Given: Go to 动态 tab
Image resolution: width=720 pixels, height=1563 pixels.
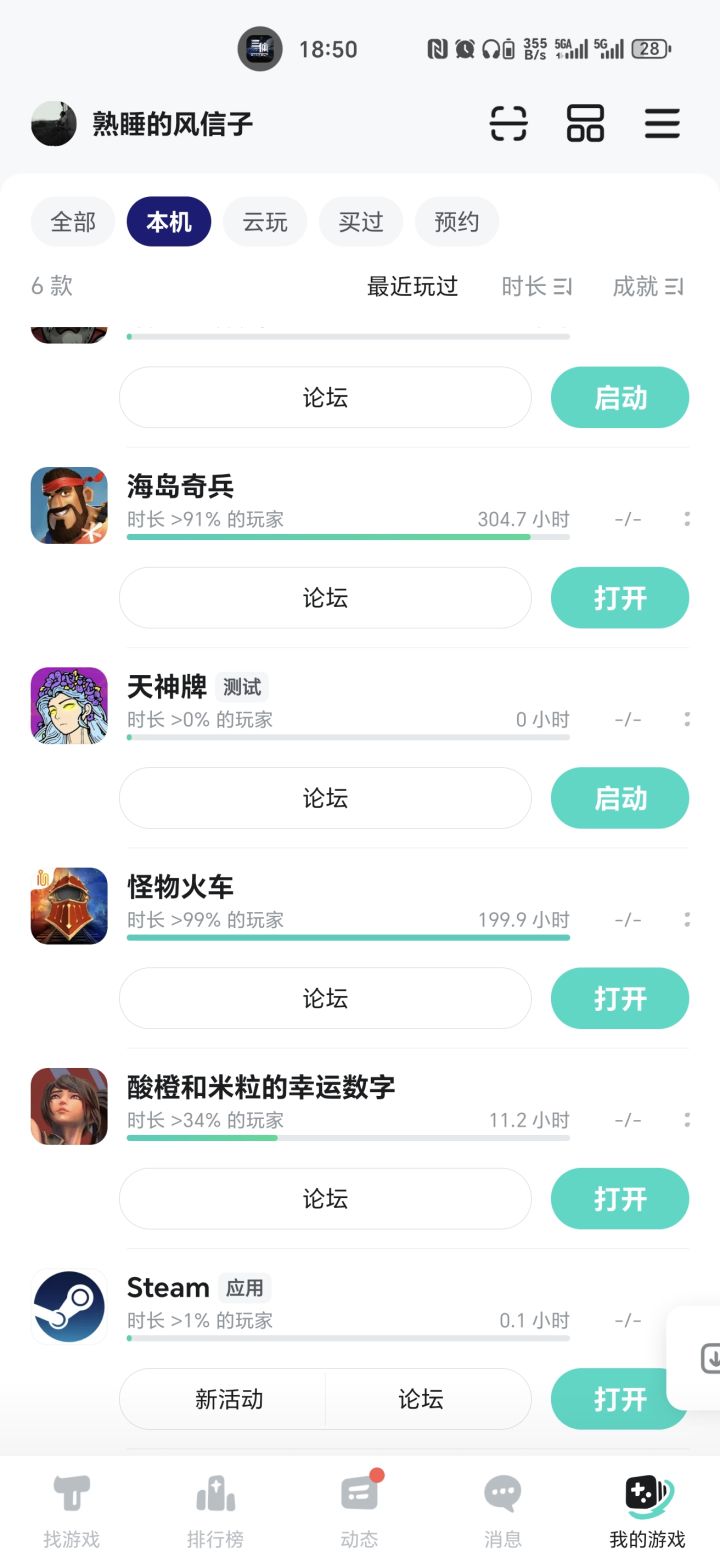Looking at the screenshot, I should pos(359,1510).
